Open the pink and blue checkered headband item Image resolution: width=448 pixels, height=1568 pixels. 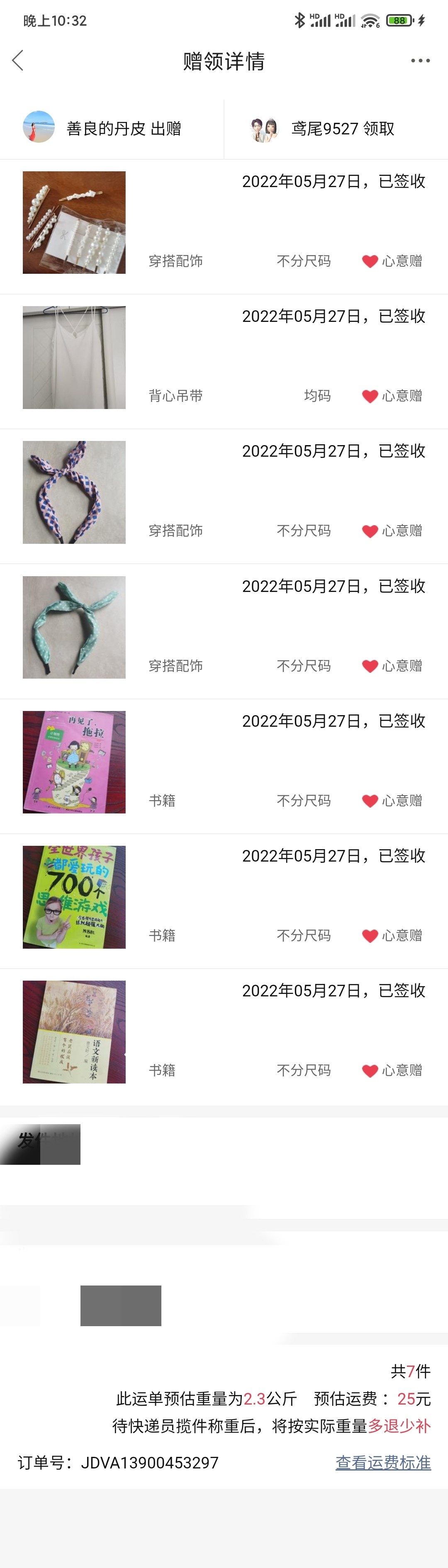pos(74,492)
